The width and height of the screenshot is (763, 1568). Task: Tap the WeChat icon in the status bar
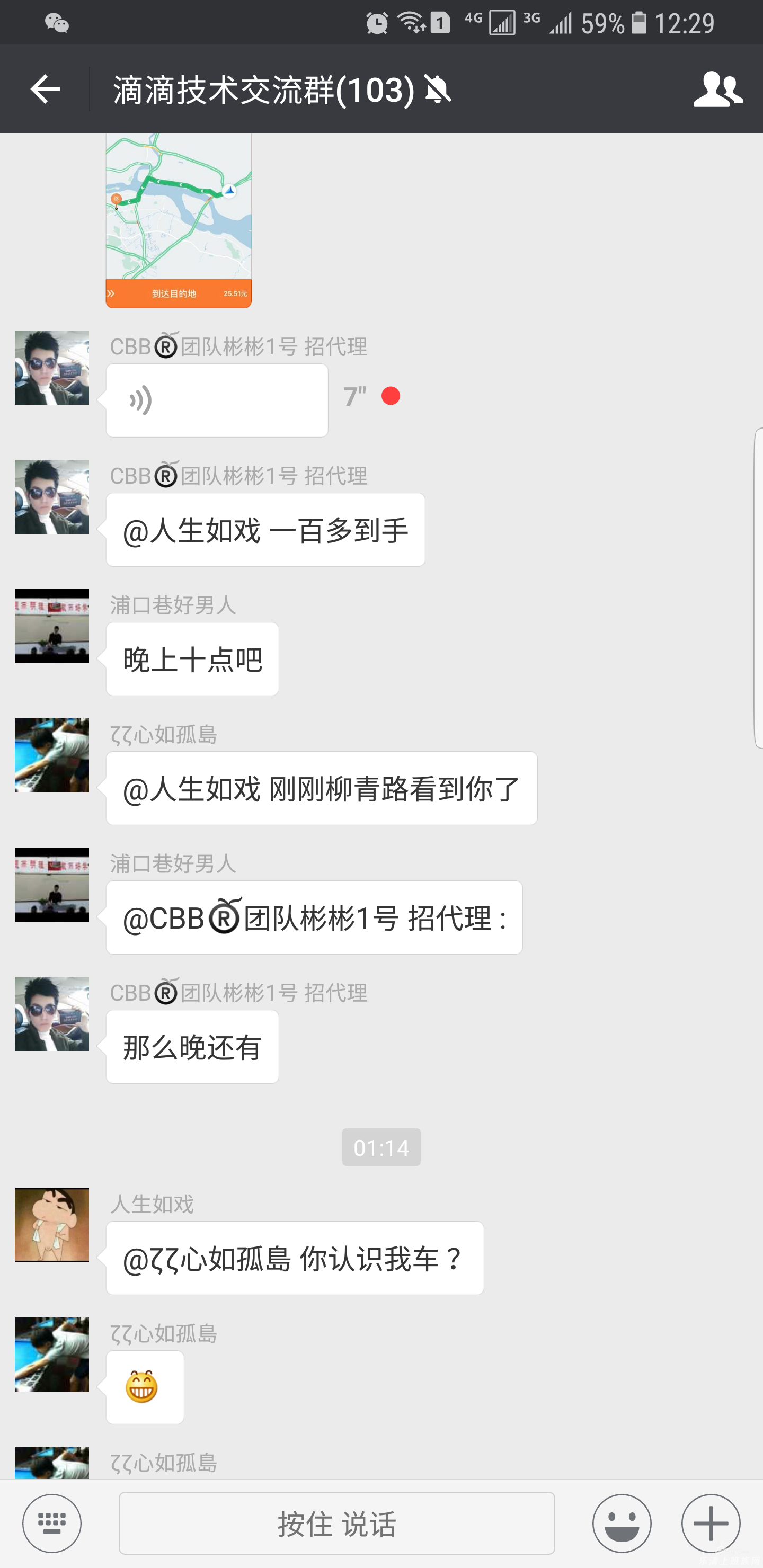pos(57,23)
